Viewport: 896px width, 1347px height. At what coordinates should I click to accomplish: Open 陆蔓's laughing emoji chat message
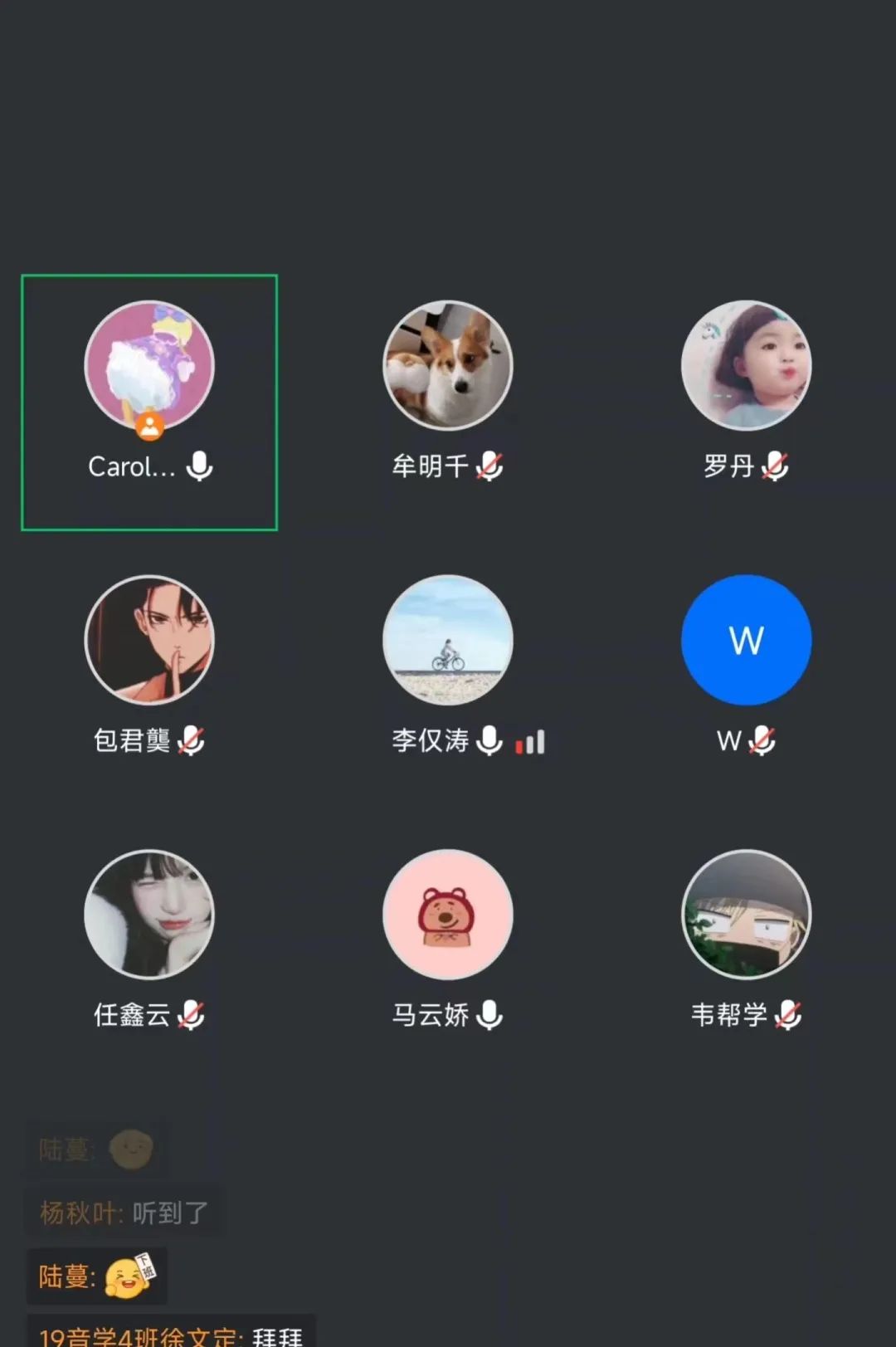[97, 1276]
